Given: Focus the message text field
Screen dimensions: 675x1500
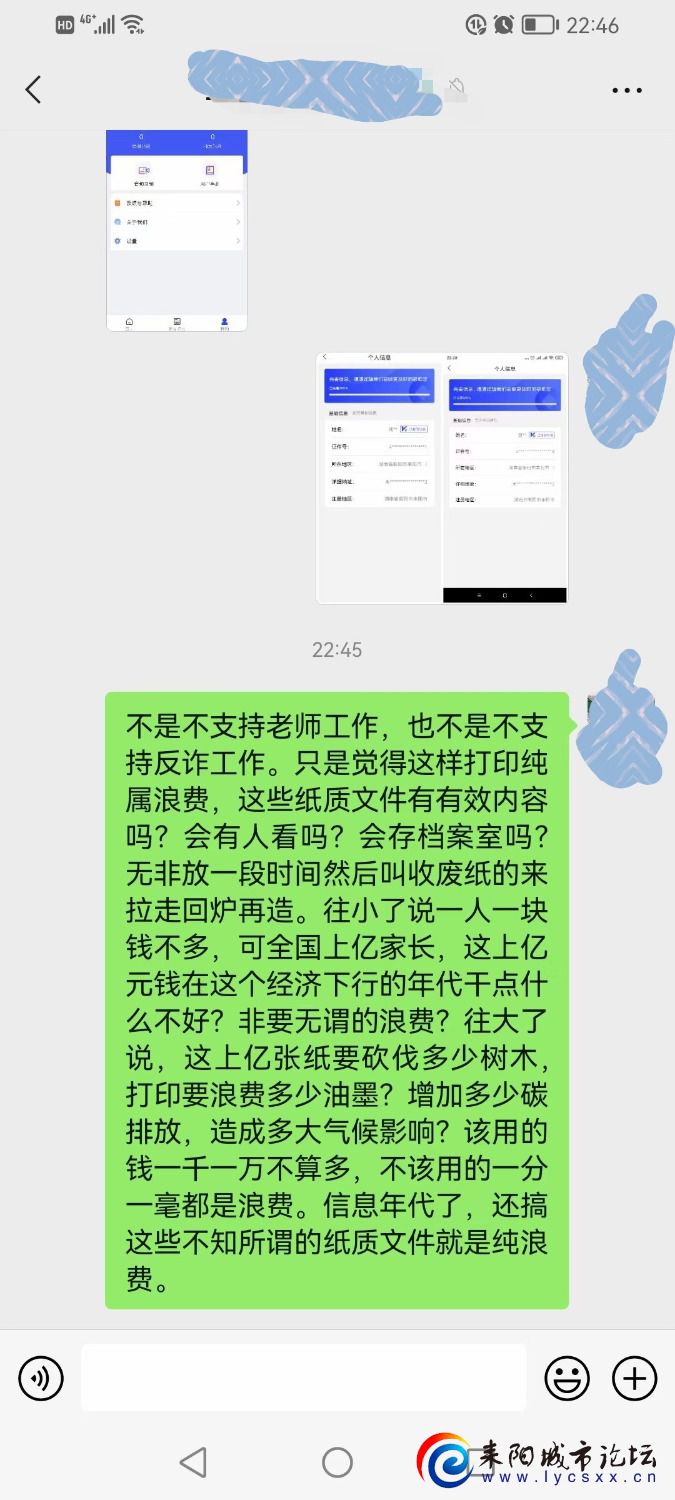Looking at the screenshot, I should [x=303, y=1378].
